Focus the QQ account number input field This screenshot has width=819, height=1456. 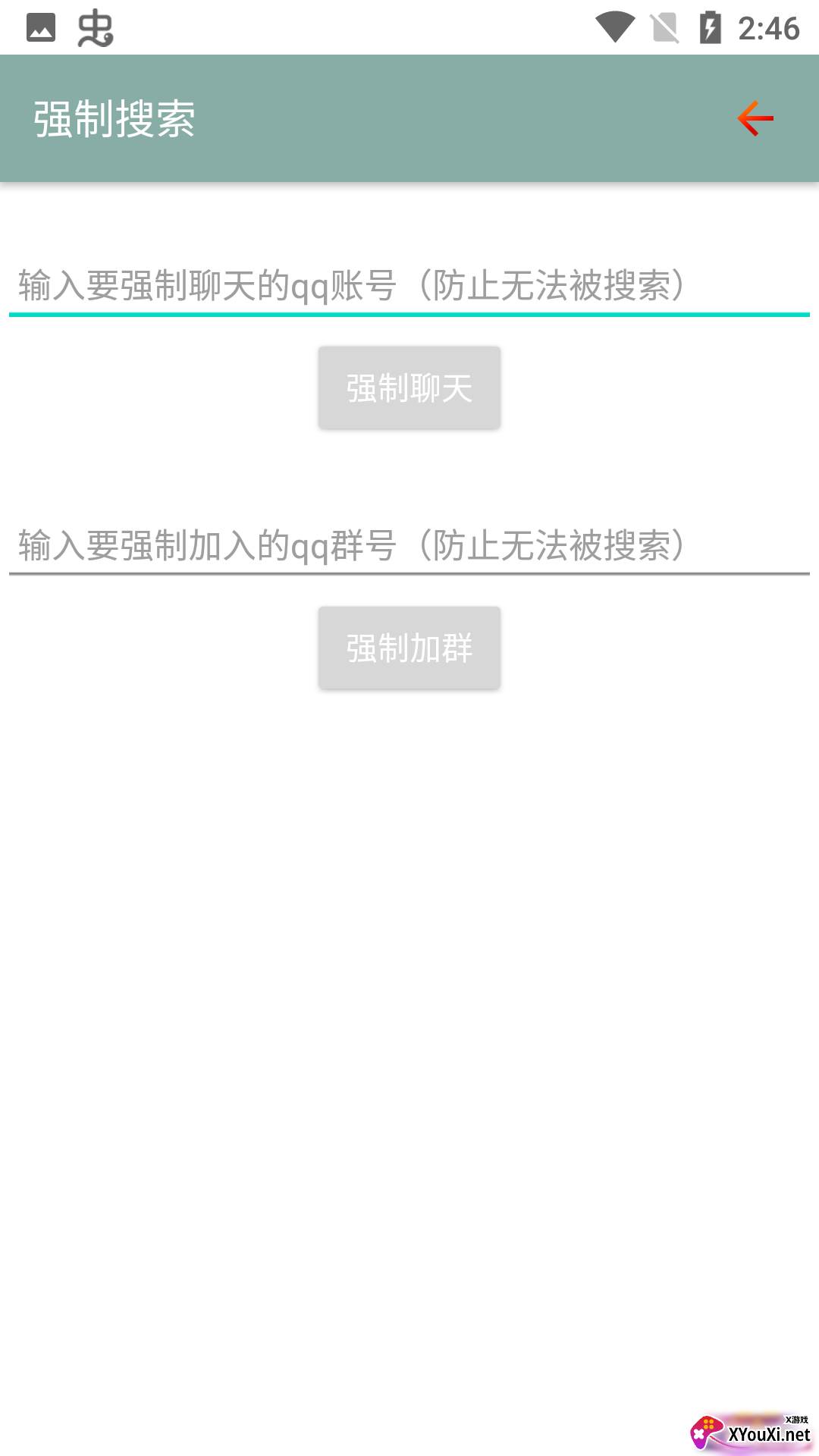[x=409, y=286]
